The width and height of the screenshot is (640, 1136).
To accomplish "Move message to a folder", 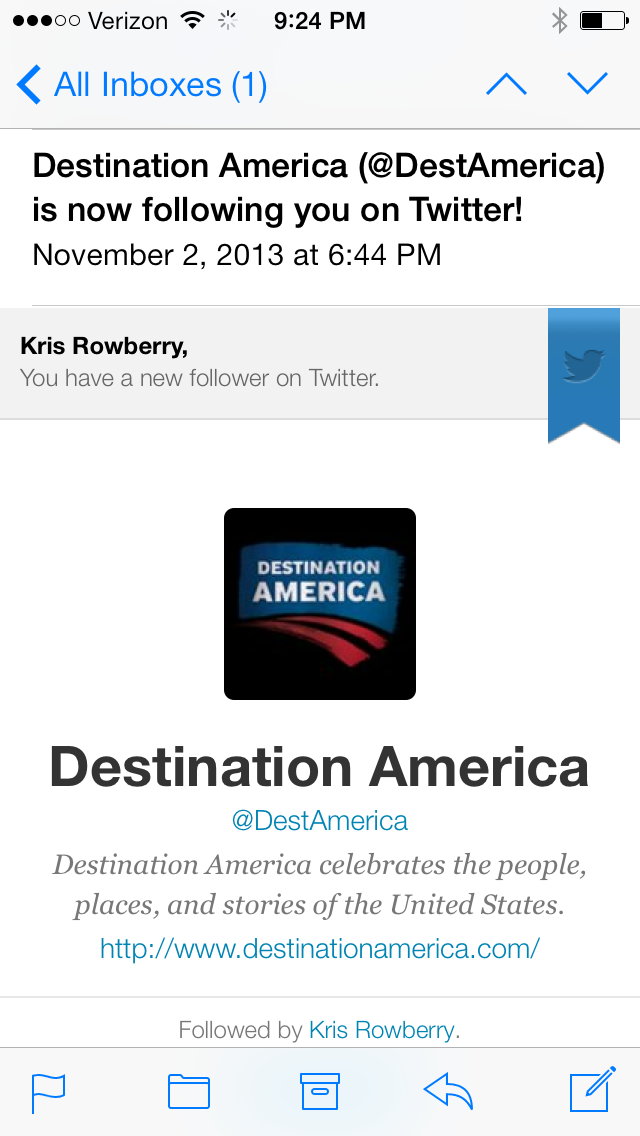I will [188, 1092].
